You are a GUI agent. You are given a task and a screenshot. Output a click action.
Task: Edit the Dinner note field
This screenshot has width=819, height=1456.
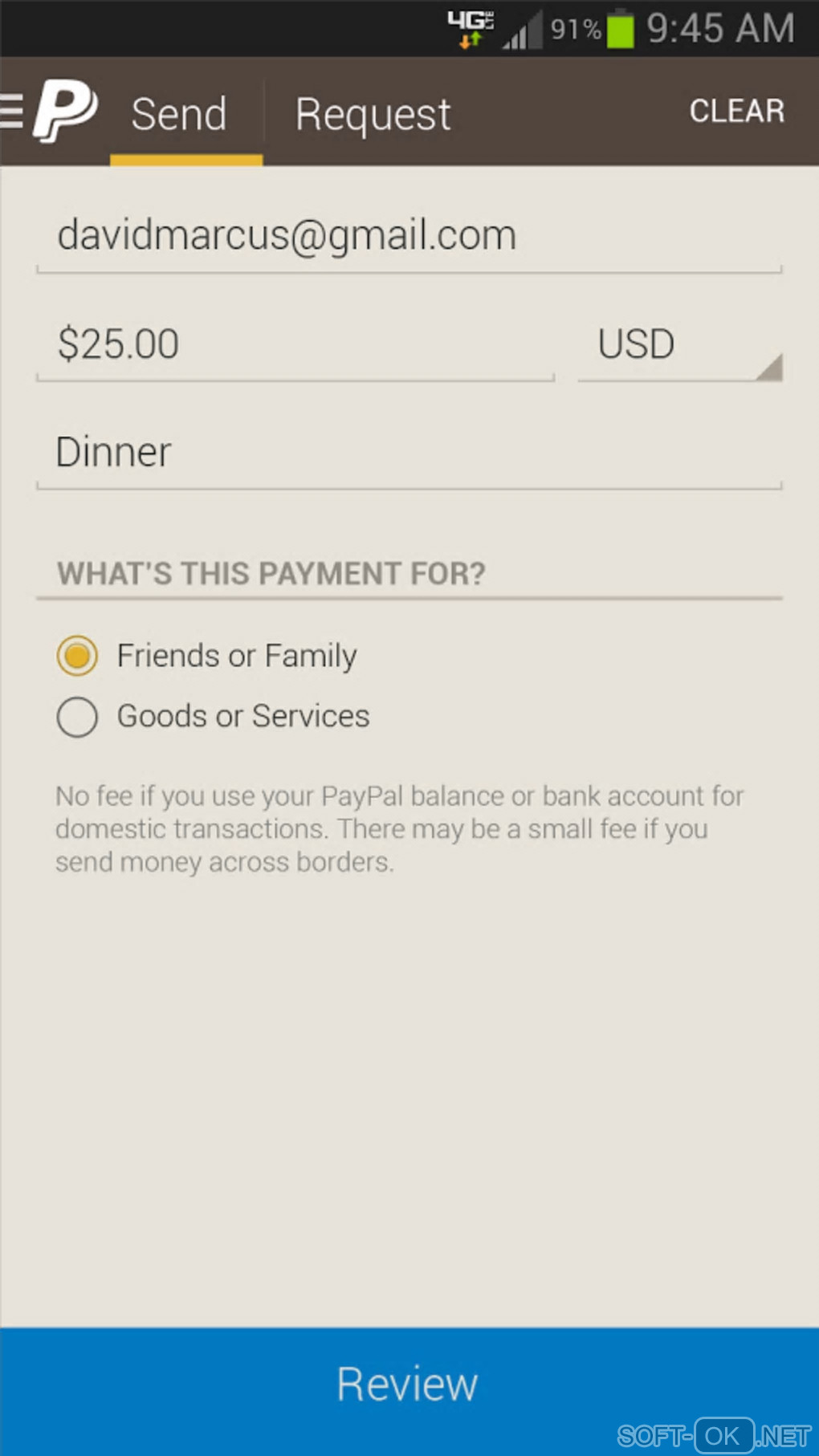click(408, 453)
